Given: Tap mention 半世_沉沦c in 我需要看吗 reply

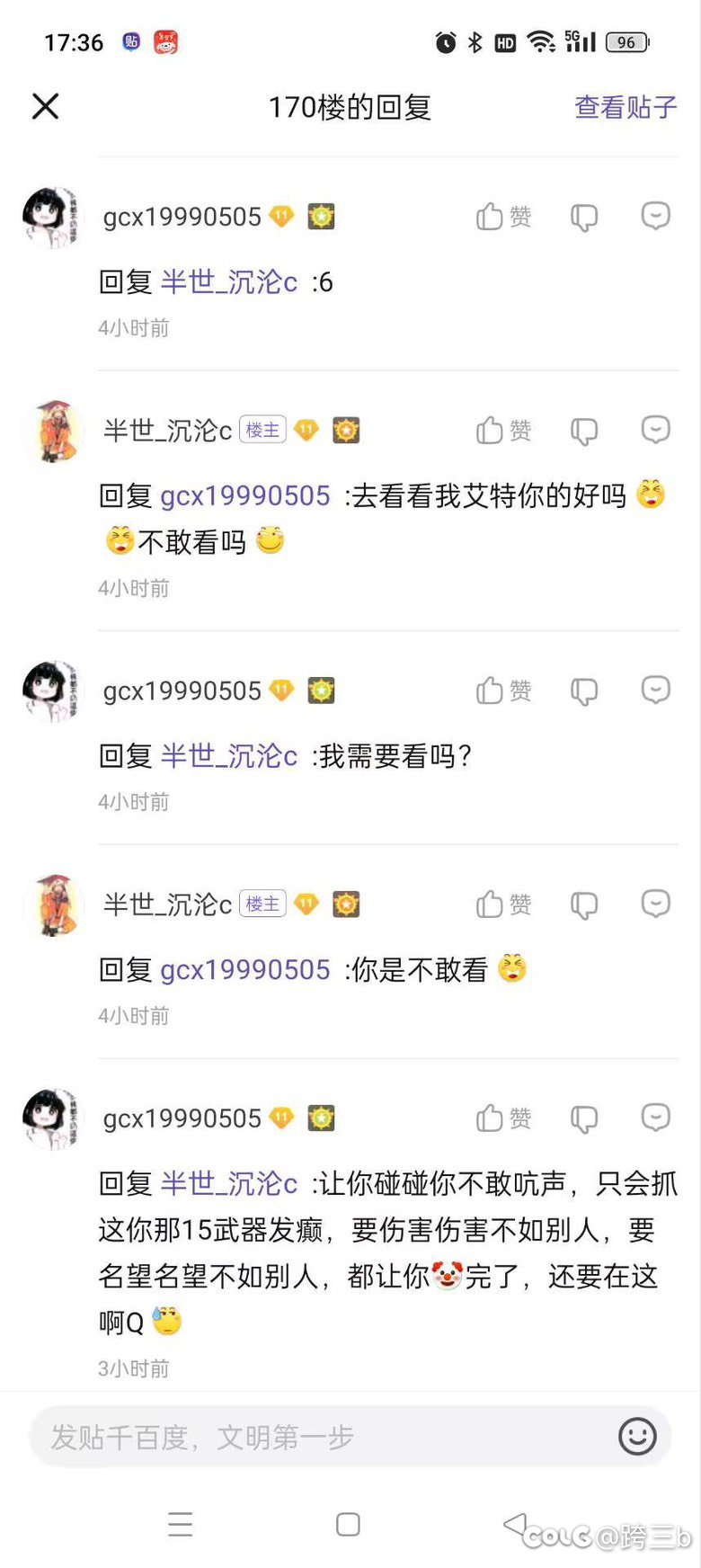Looking at the screenshot, I should pos(228,756).
